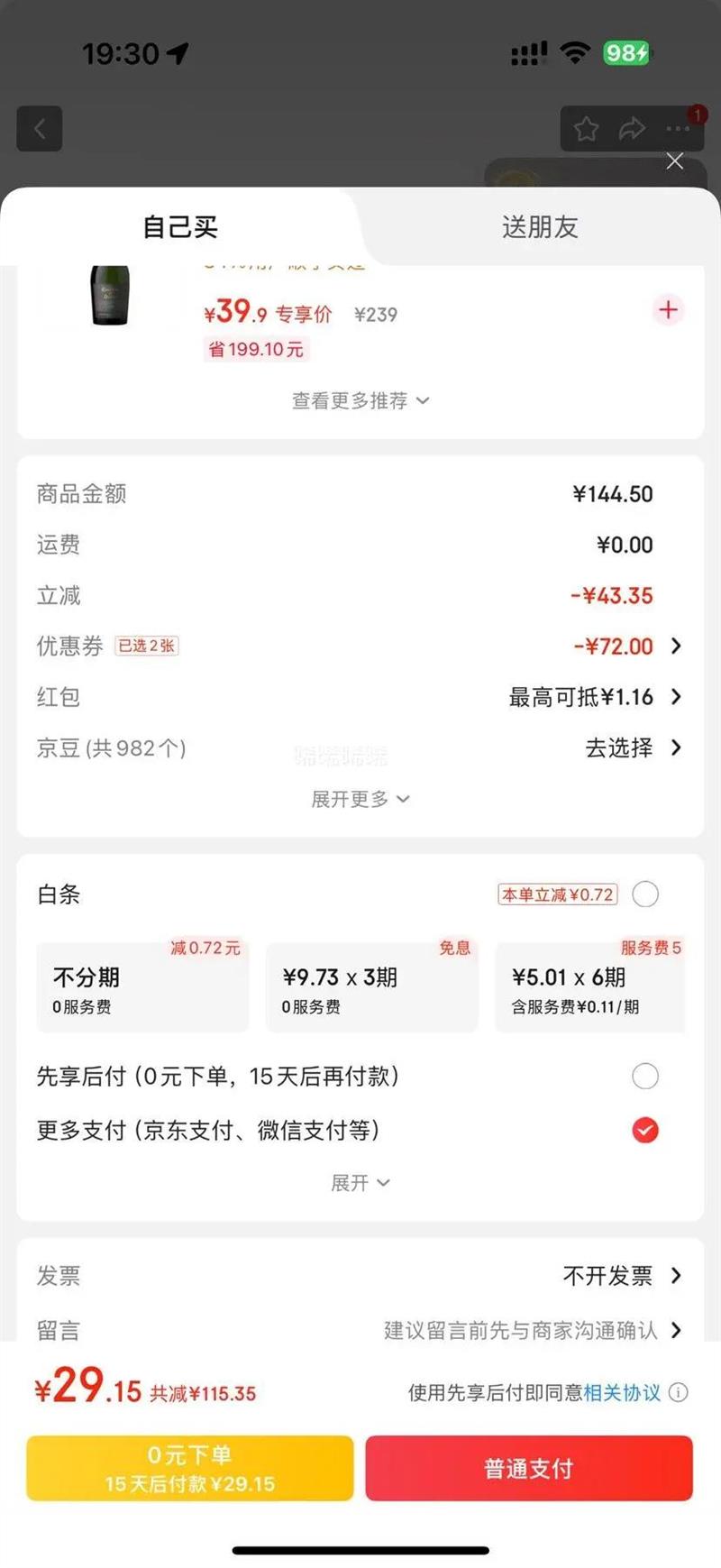Open the 红包 row
This screenshot has height=1568, width=721.
[x=360, y=697]
